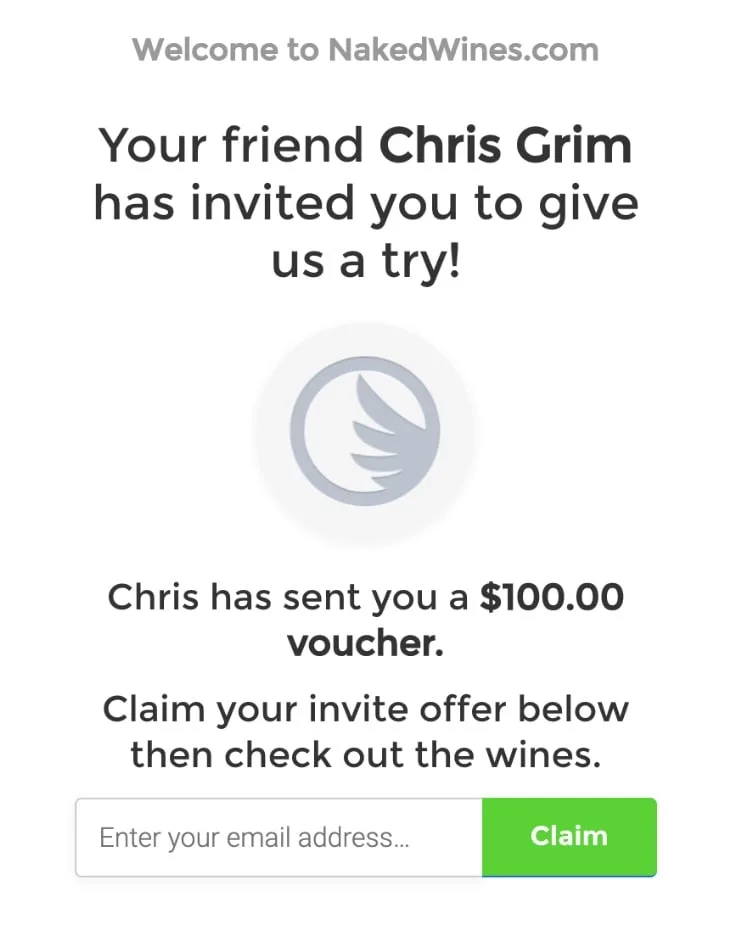Tap the green Claim button

click(x=569, y=837)
